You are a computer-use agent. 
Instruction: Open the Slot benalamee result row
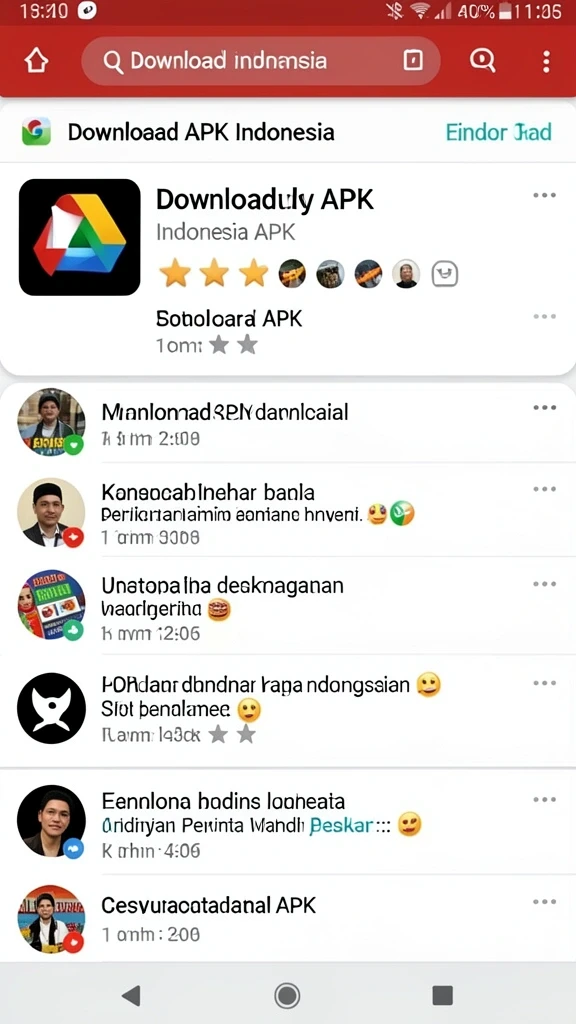click(288, 709)
